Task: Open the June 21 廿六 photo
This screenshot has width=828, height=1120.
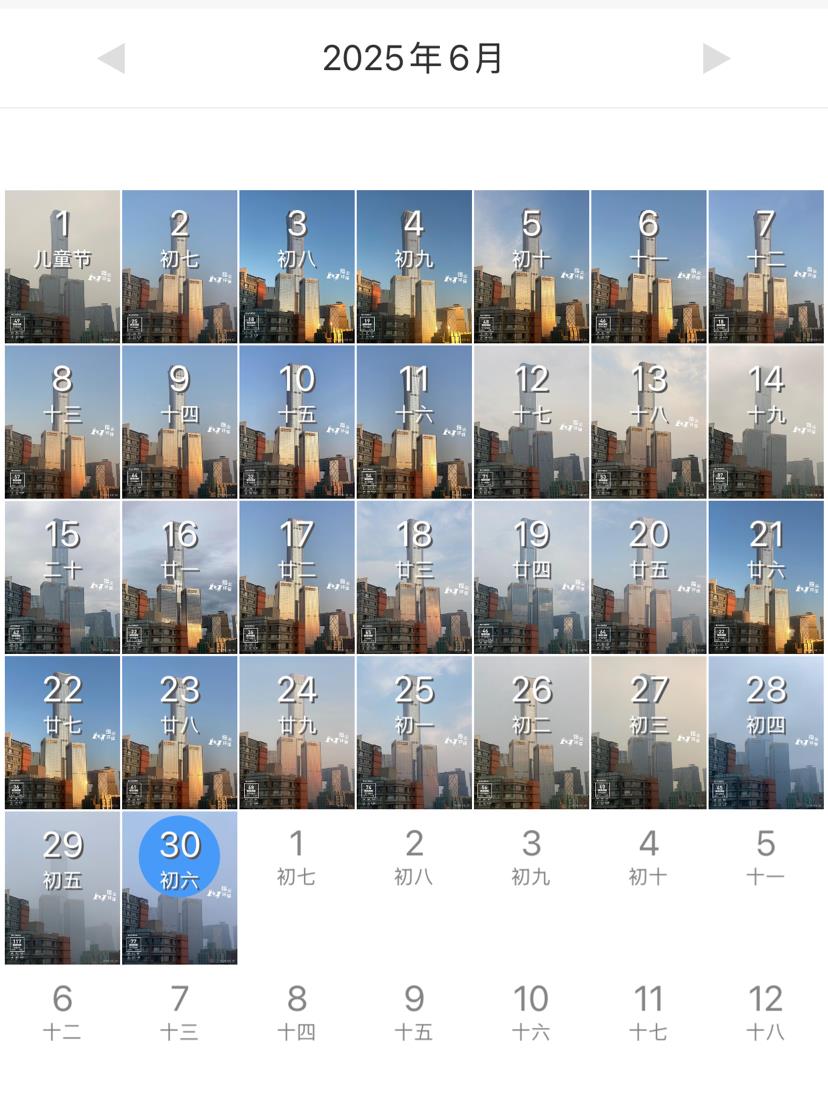Action: 766,577
